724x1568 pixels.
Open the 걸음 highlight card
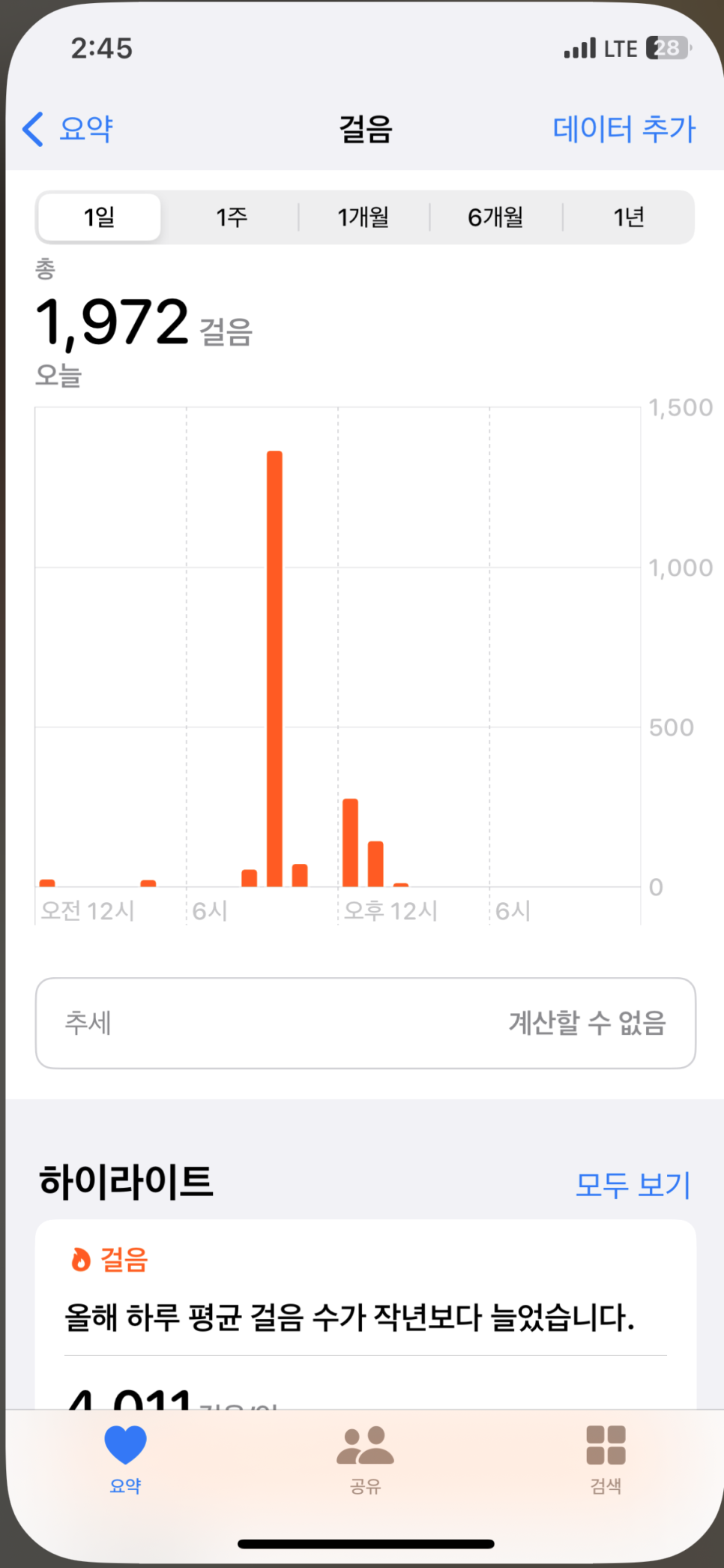pyautogui.click(x=366, y=1314)
